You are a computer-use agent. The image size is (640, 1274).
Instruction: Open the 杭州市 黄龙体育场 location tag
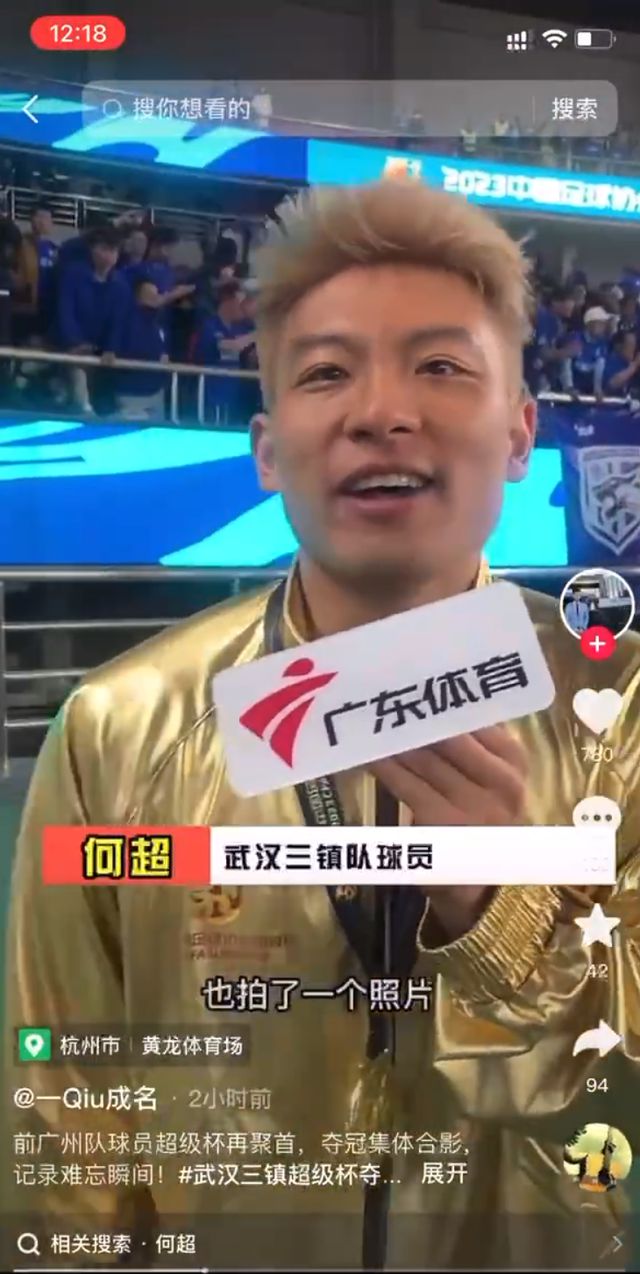point(133,1046)
